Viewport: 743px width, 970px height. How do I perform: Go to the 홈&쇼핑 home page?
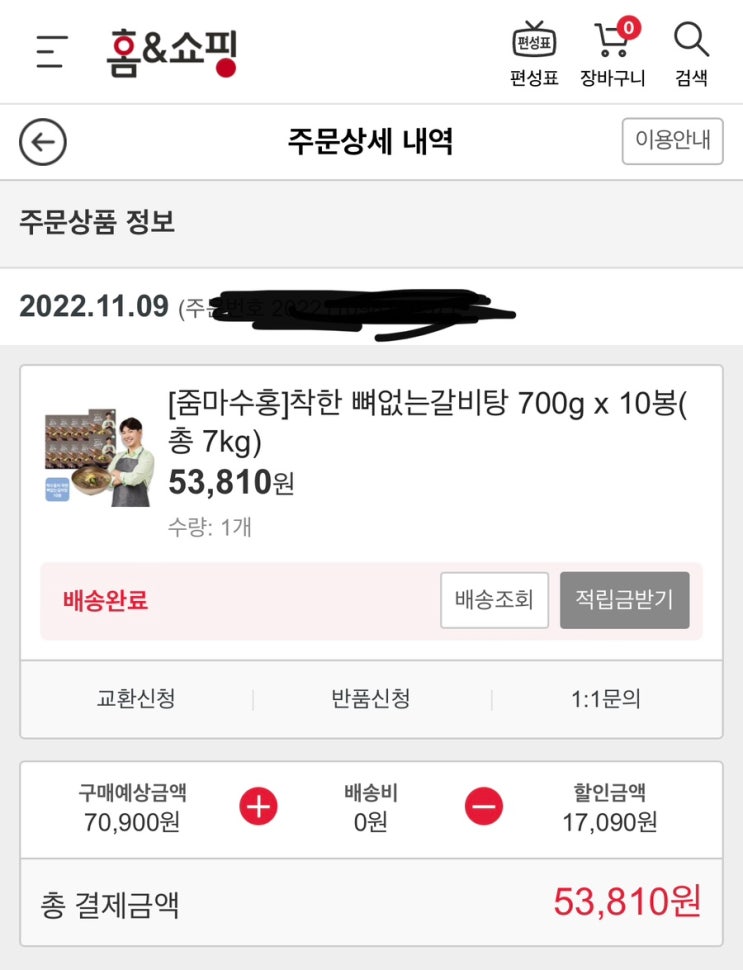click(x=172, y=52)
